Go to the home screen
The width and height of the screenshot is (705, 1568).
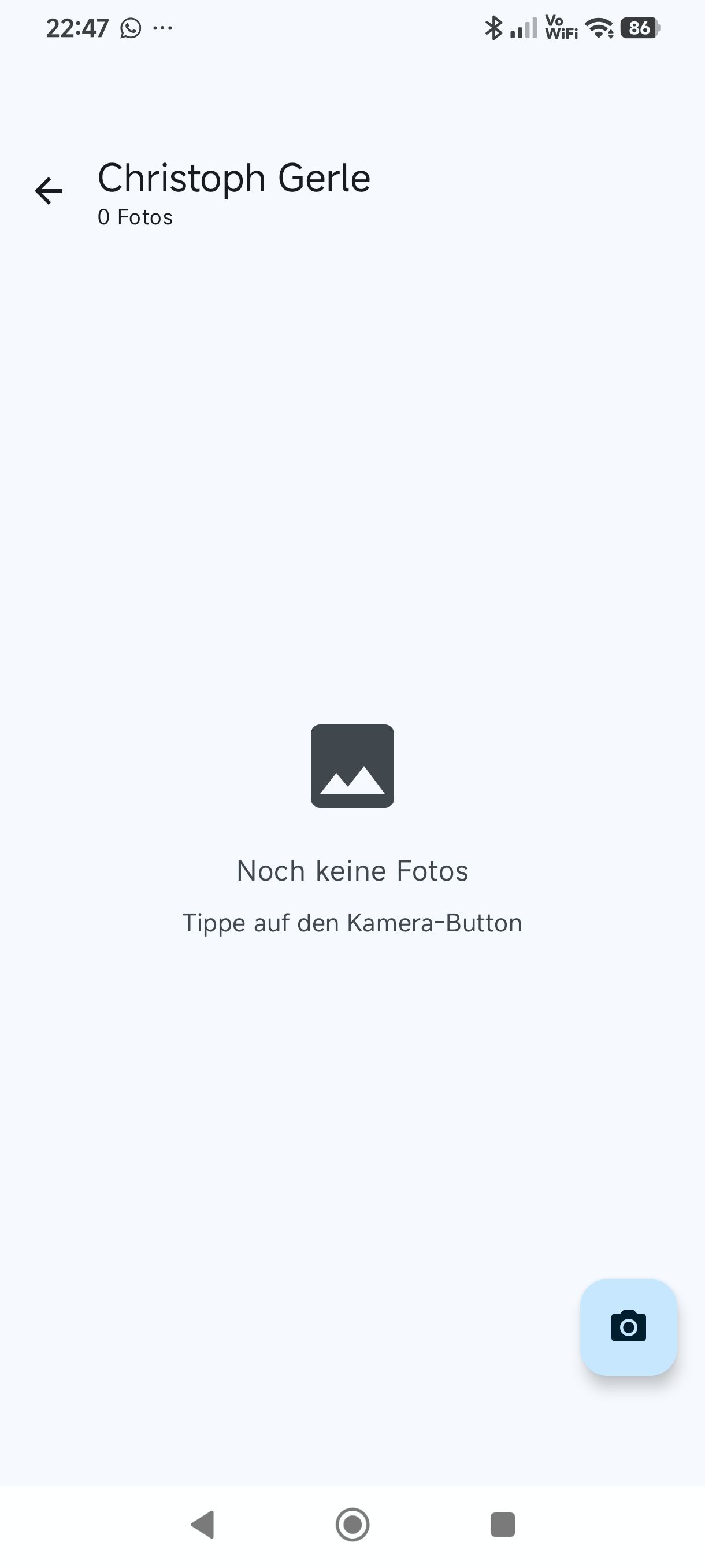[x=352, y=1525]
